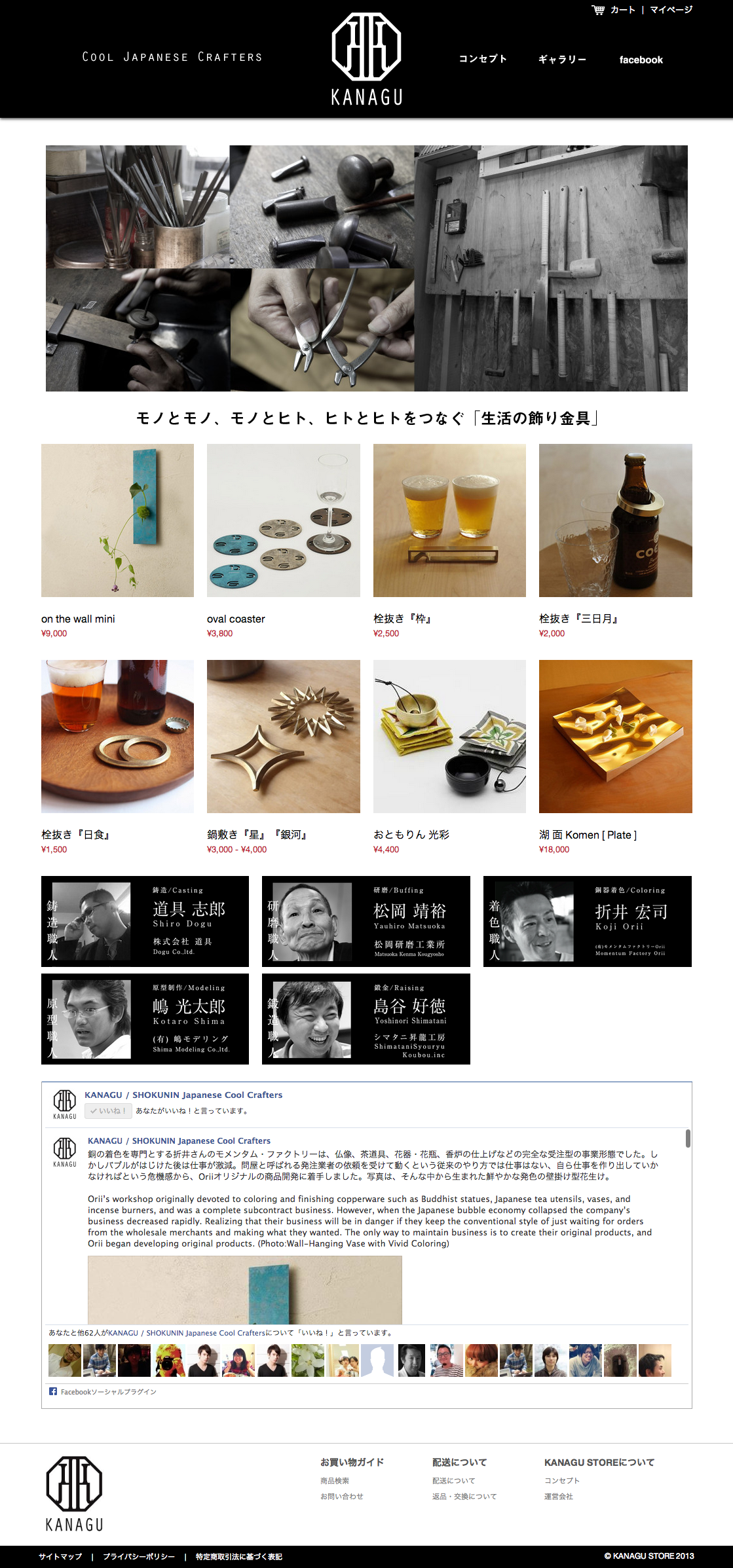Visit the facebook link in header
The width and height of the screenshot is (733, 1568).
[x=641, y=60]
